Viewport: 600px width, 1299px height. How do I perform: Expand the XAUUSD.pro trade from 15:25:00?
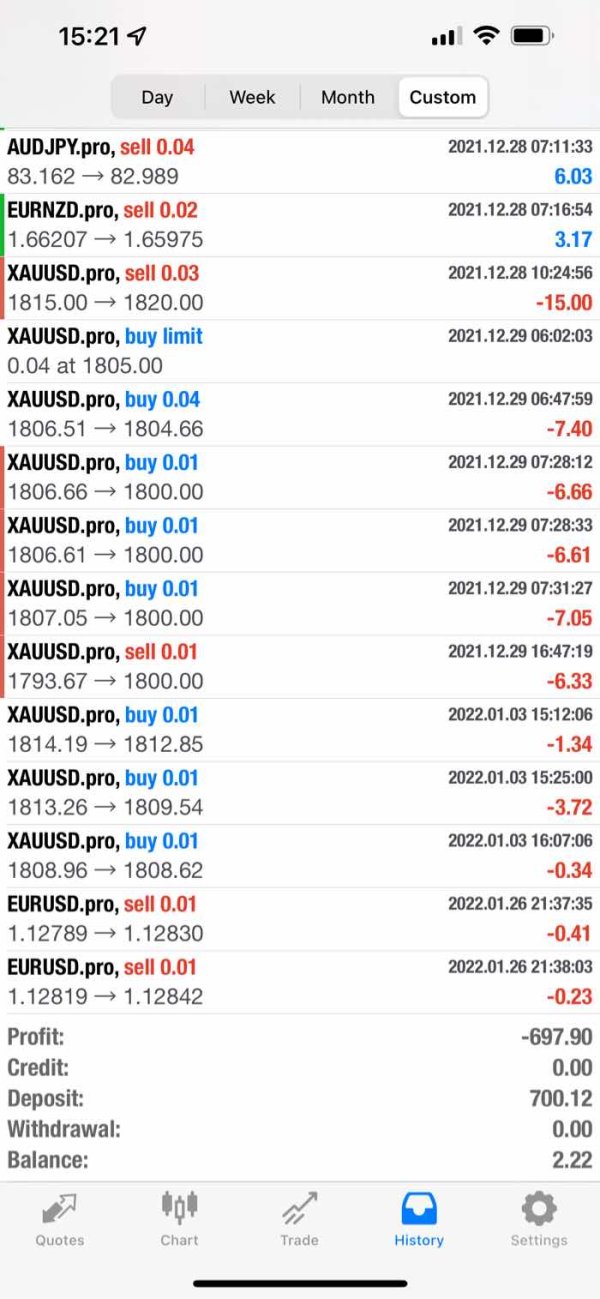click(300, 792)
